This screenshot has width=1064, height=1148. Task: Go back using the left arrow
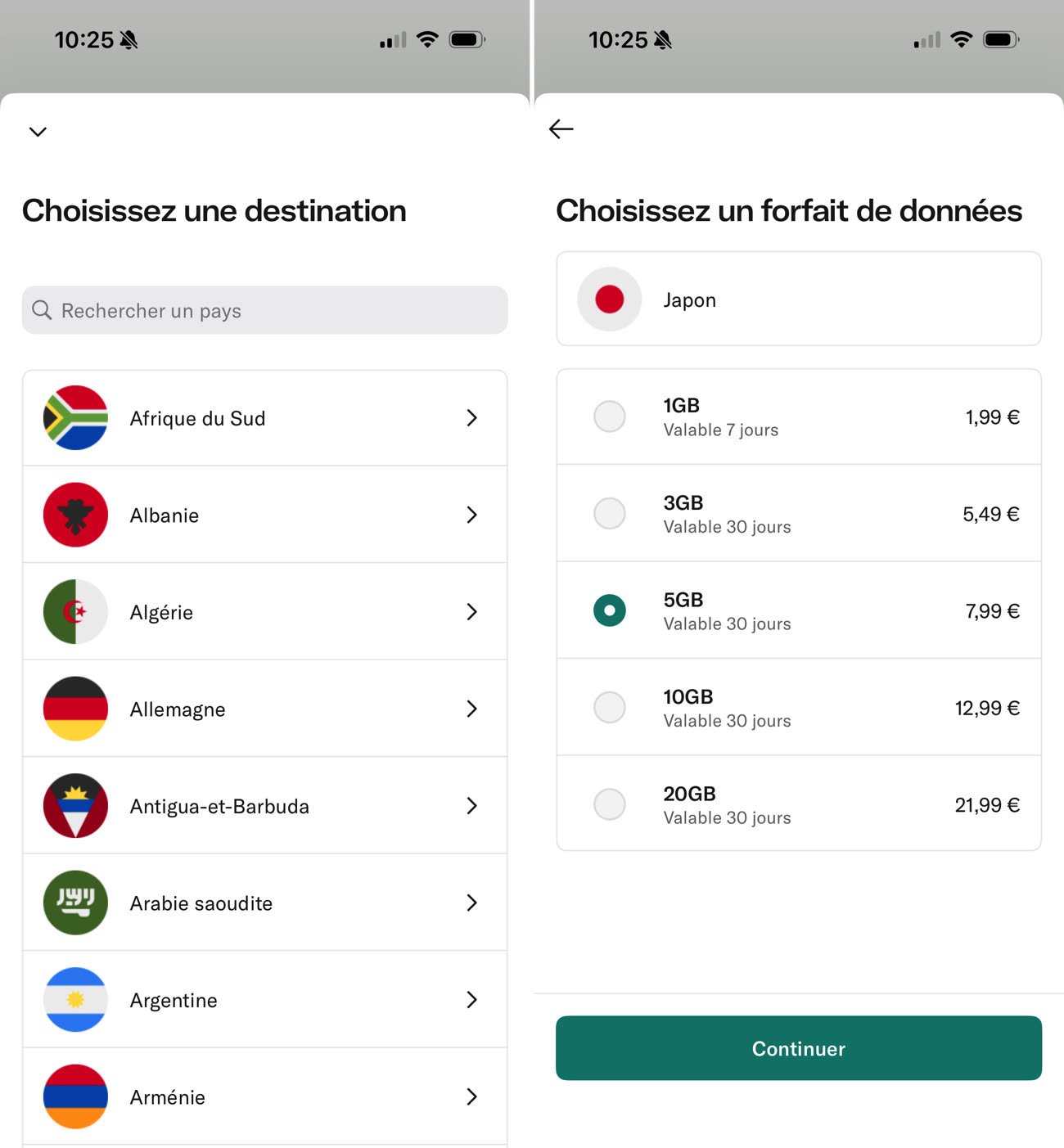(561, 129)
